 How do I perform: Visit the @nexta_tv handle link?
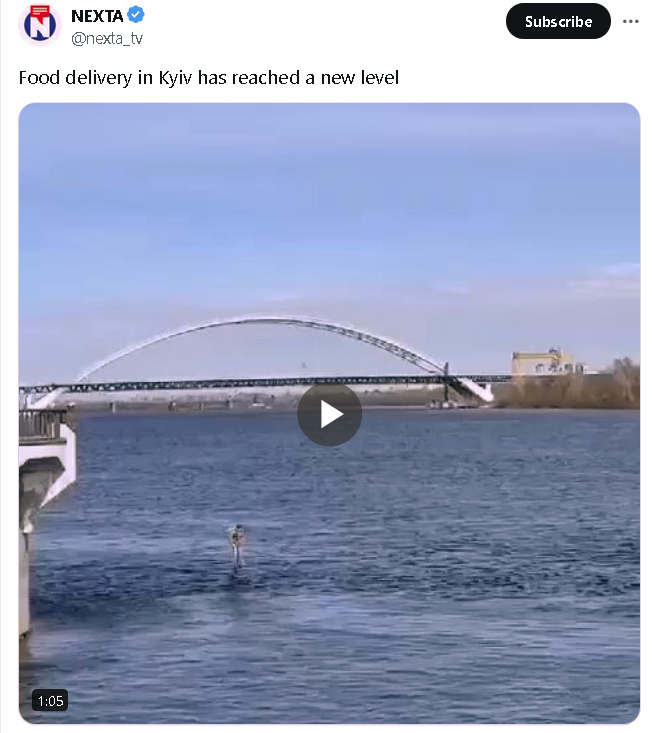[106, 38]
